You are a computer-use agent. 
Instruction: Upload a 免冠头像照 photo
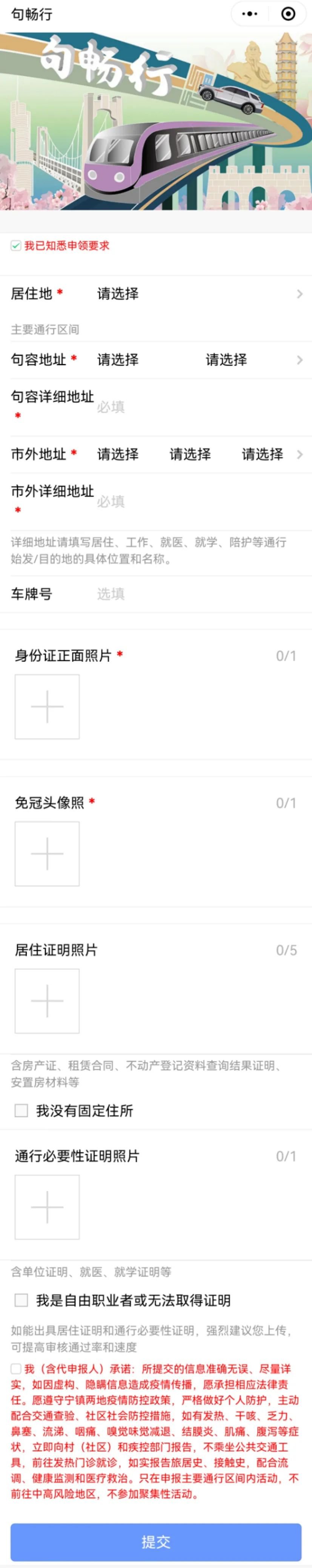[47, 854]
